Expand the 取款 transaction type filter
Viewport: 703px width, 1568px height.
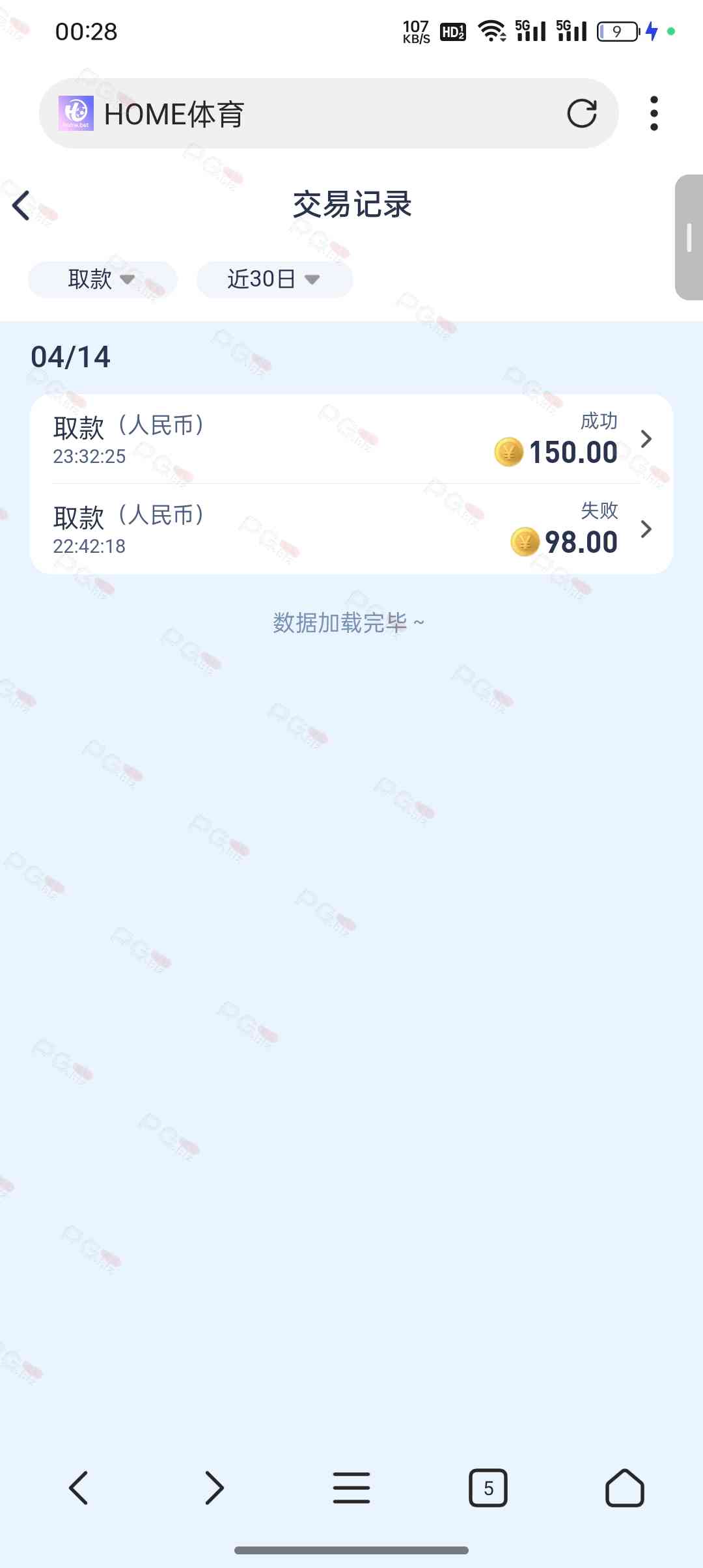pyautogui.click(x=102, y=279)
